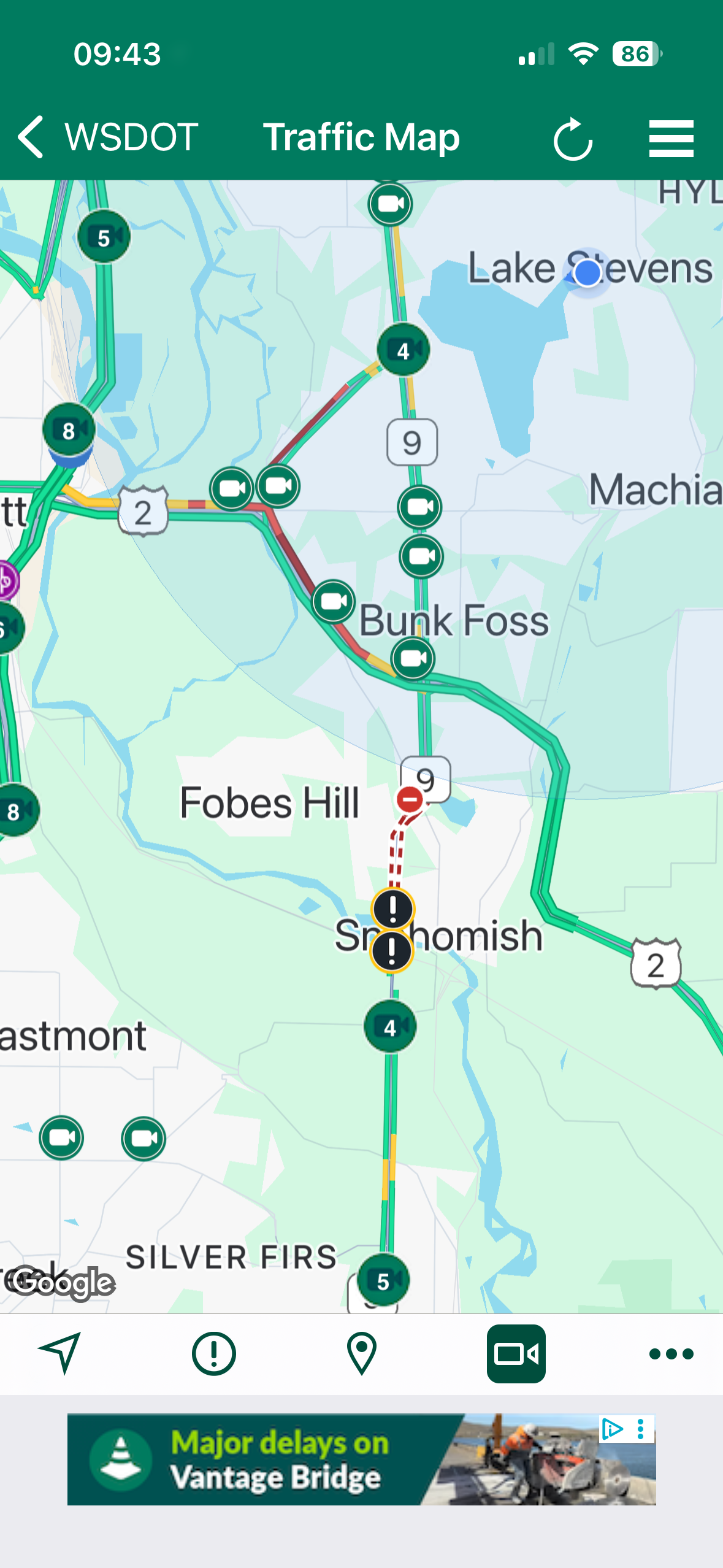The width and height of the screenshot is (723, 1568).
Task: Open saved locations pin
Action: 361,1353
